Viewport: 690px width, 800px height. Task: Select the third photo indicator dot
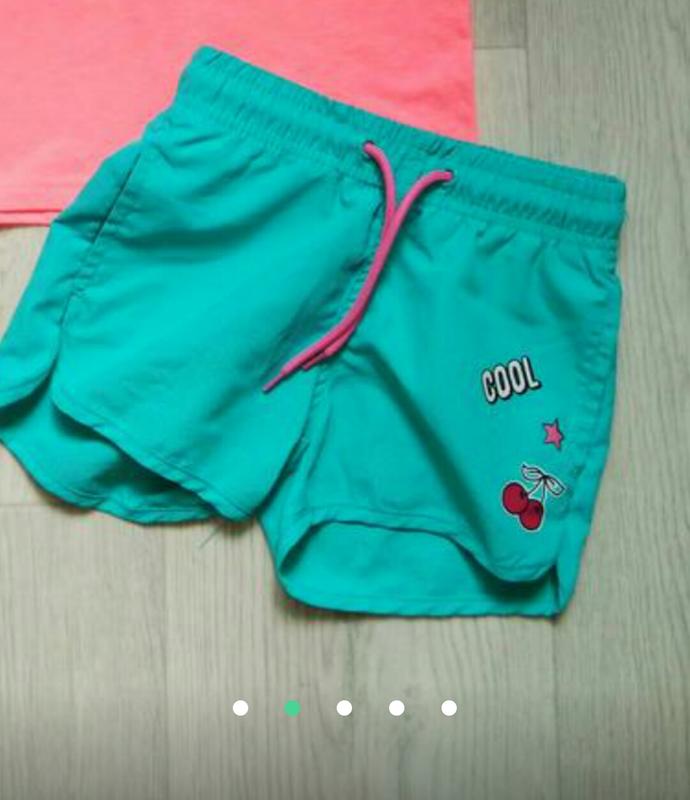(344, 708)
